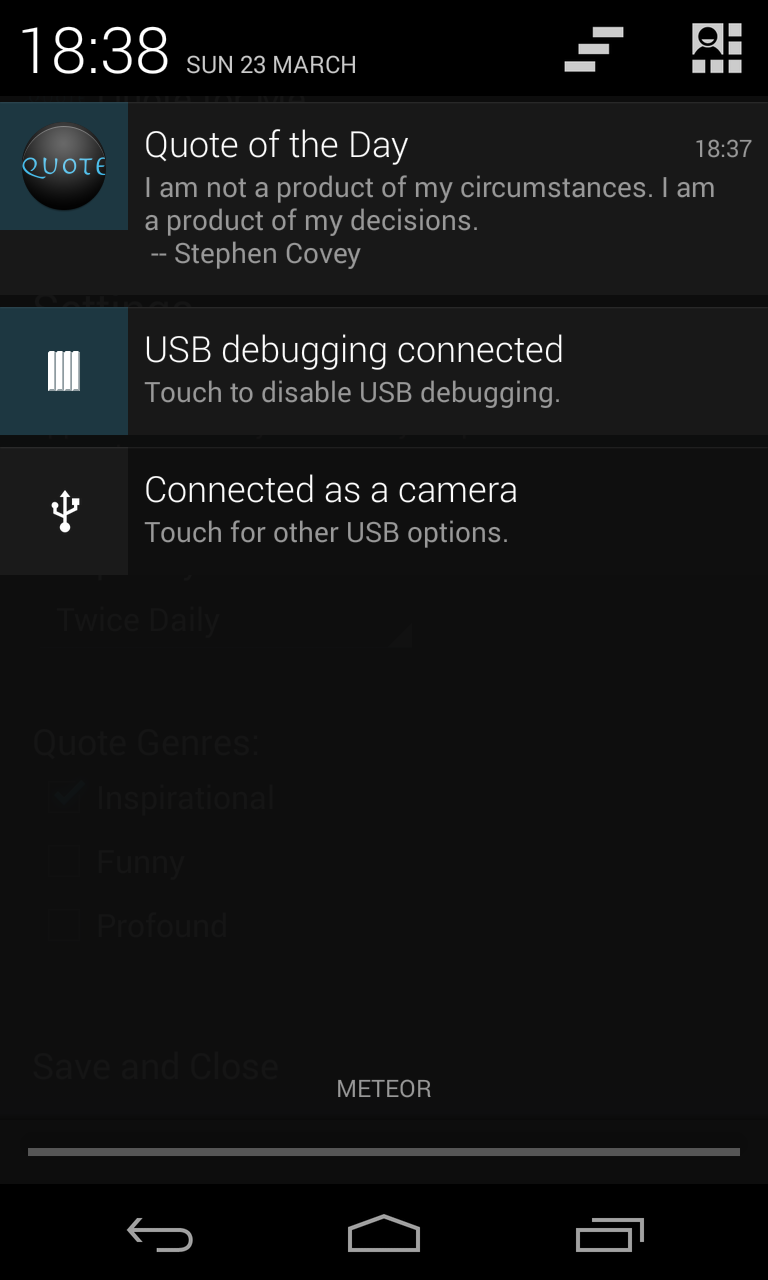Show recent apps
Screen dimensions: 768x1280
(609, 1234)
